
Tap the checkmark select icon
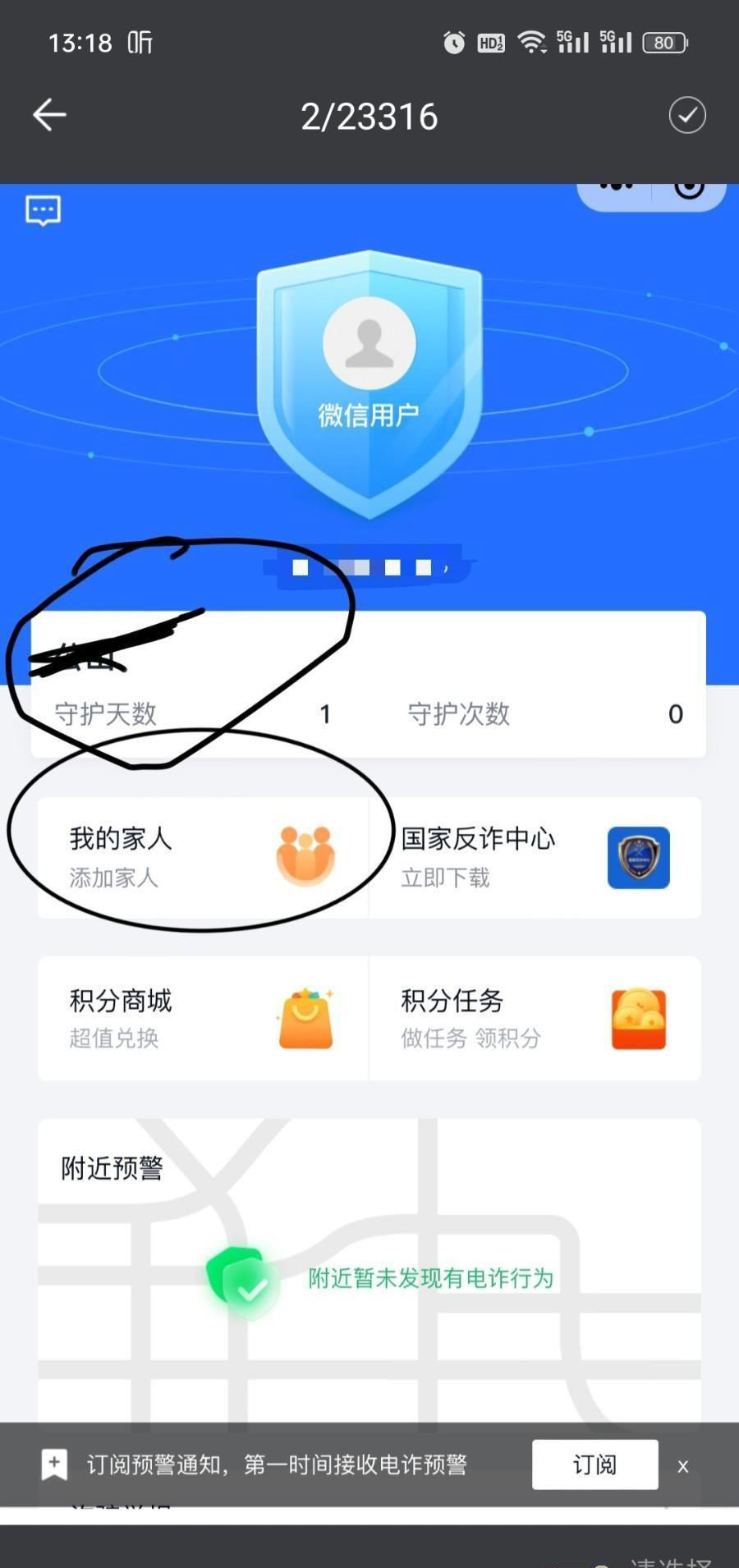[687, 115]
